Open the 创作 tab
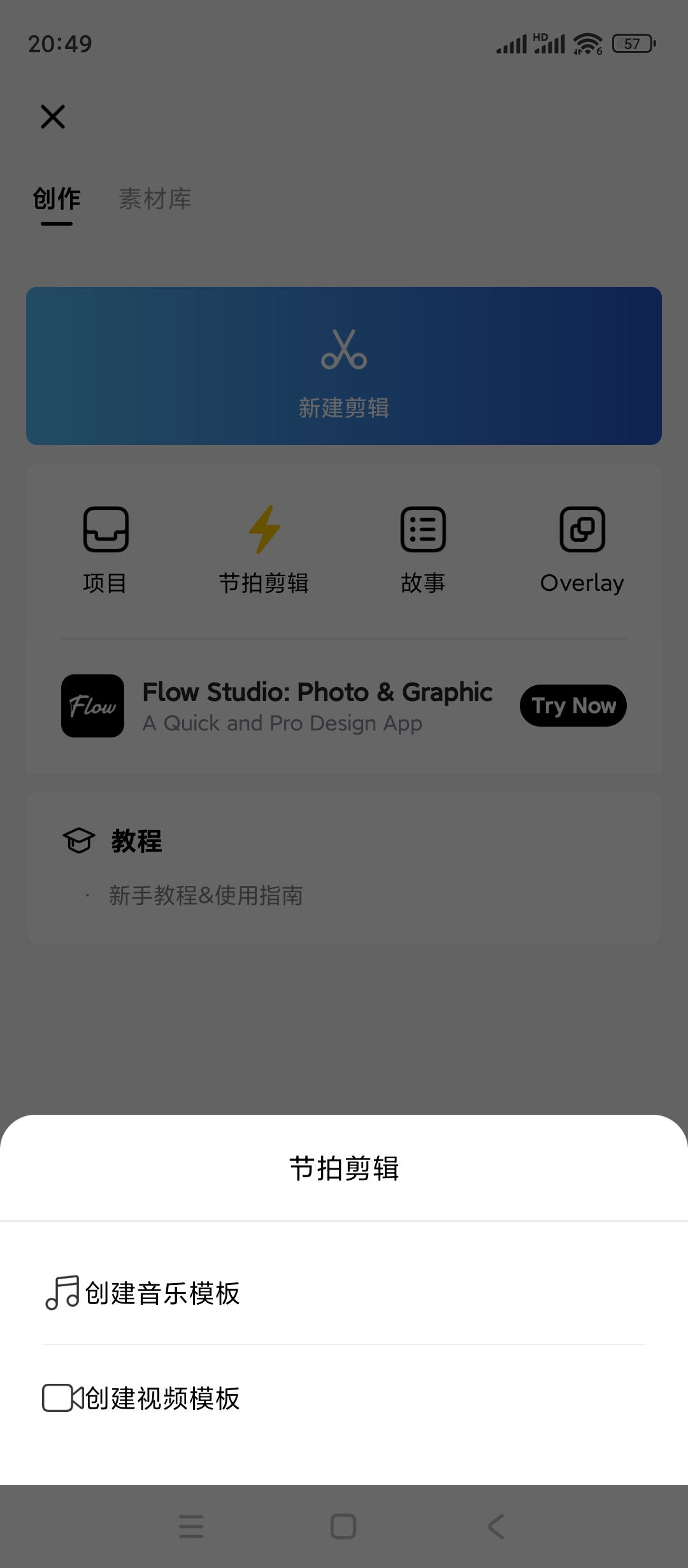Screen dimensions: 688x1568 [x=57, y=199]
